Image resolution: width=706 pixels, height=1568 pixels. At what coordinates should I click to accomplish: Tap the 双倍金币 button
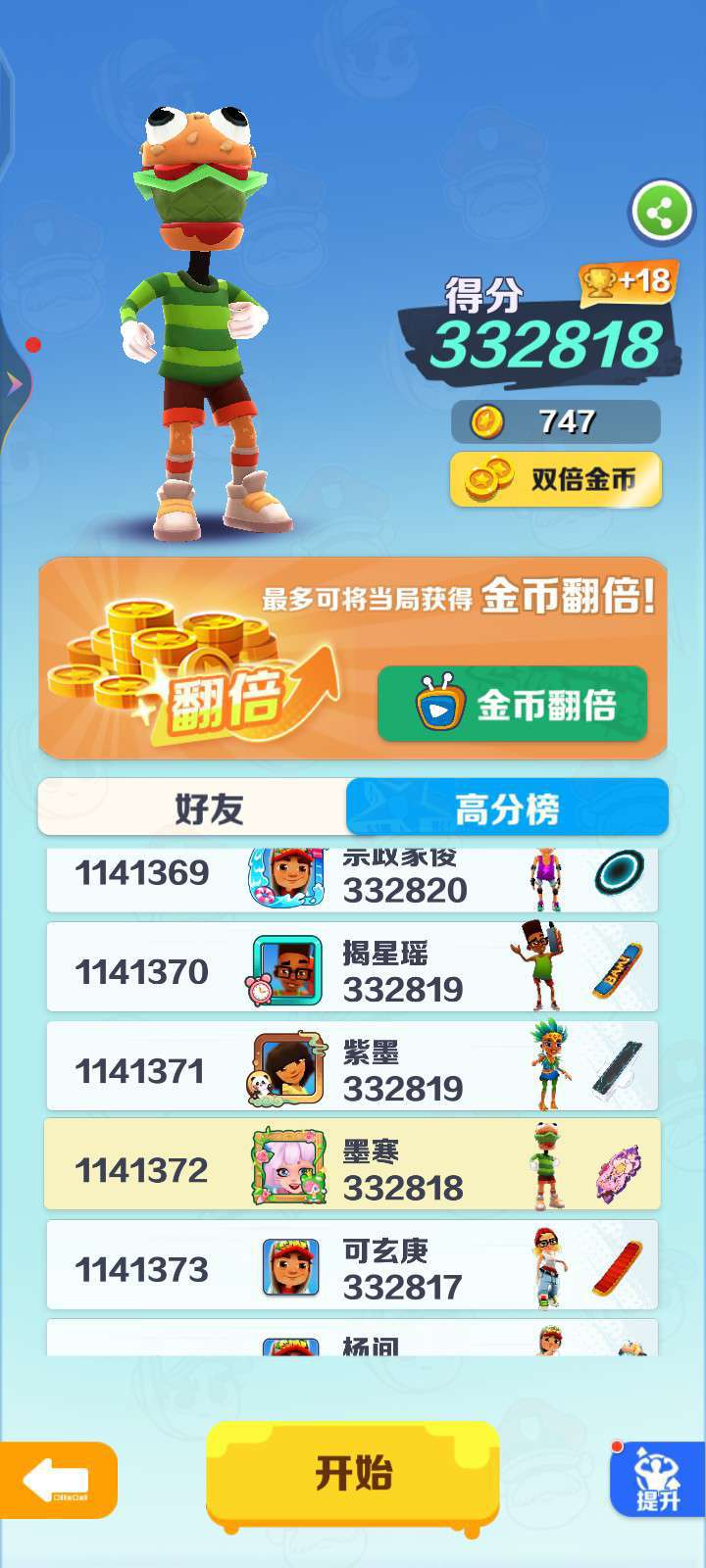[556, 479]
